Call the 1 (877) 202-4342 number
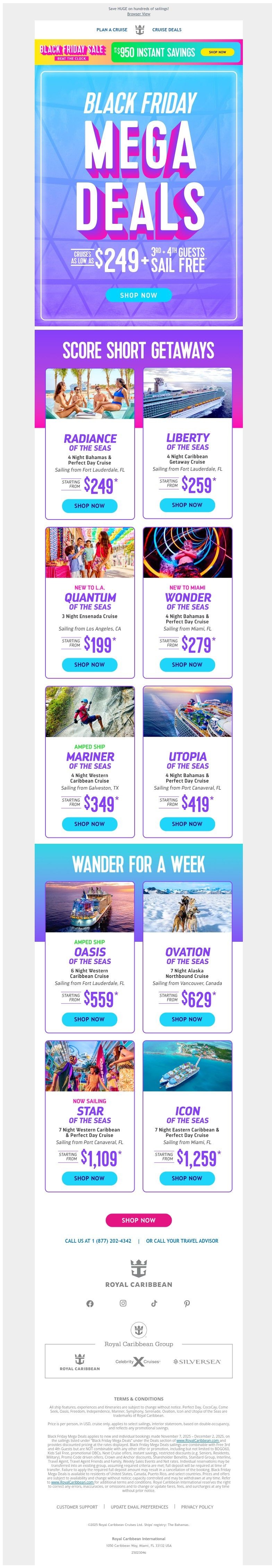 pos(99,1241)
